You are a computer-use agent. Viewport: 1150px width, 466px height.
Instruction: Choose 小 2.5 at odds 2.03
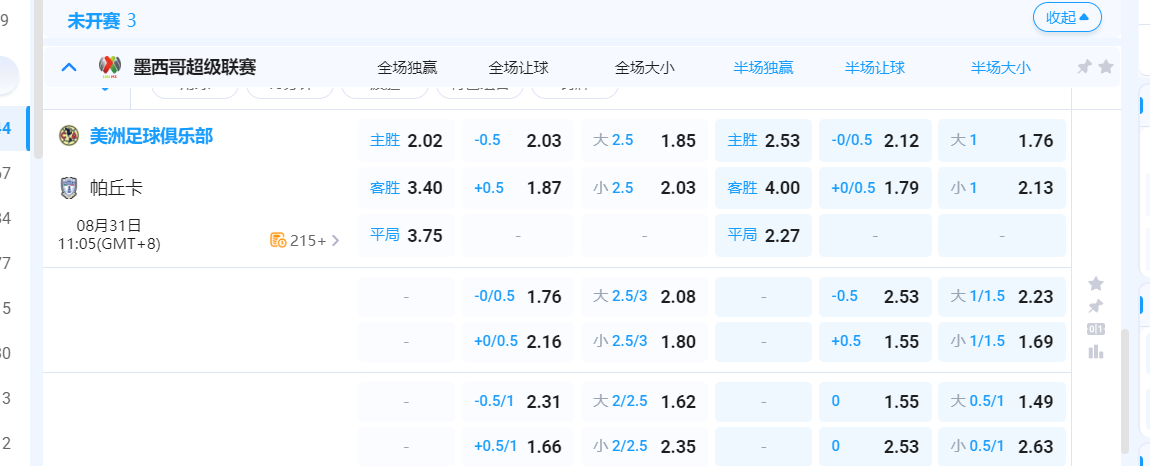pos(643,188)
